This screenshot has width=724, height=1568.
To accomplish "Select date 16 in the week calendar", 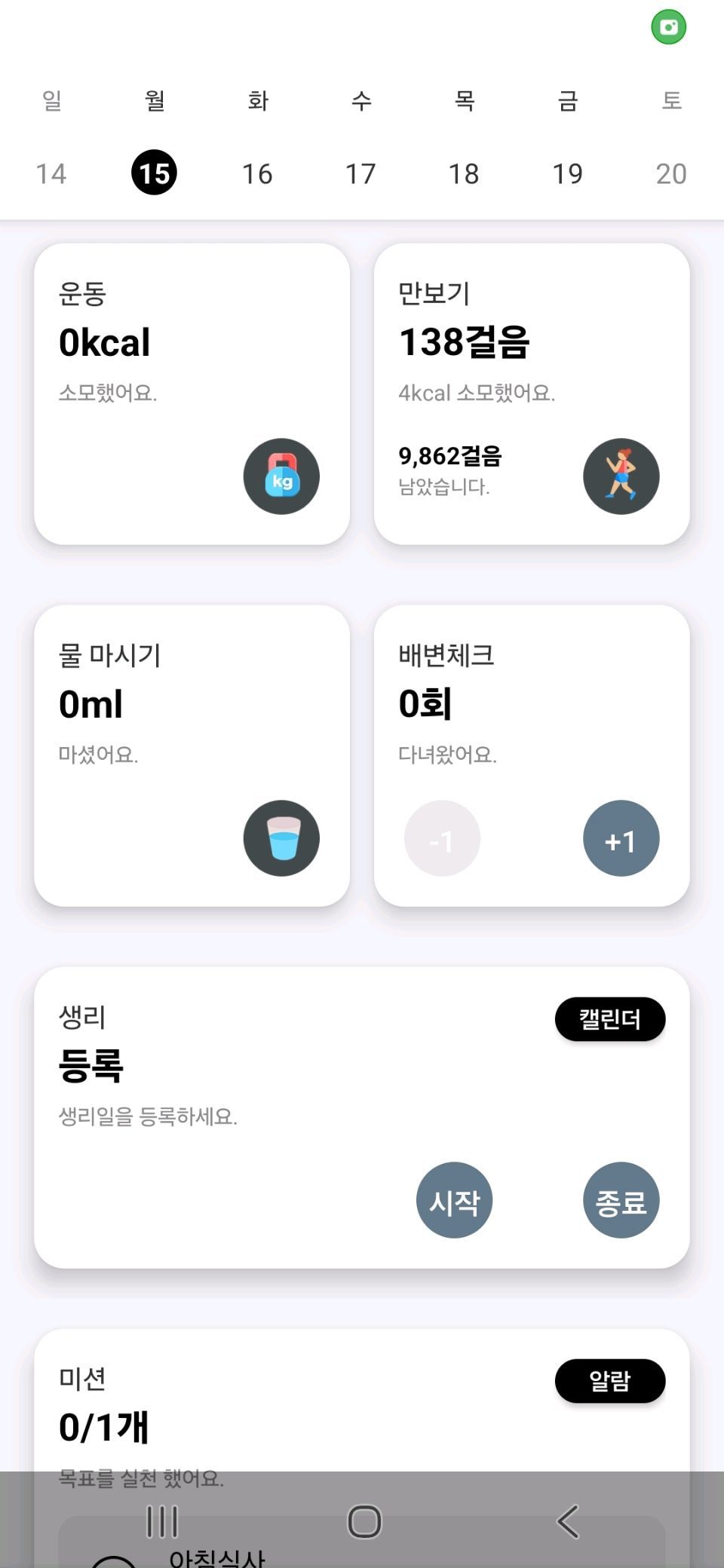I will (x=257, y=173).
